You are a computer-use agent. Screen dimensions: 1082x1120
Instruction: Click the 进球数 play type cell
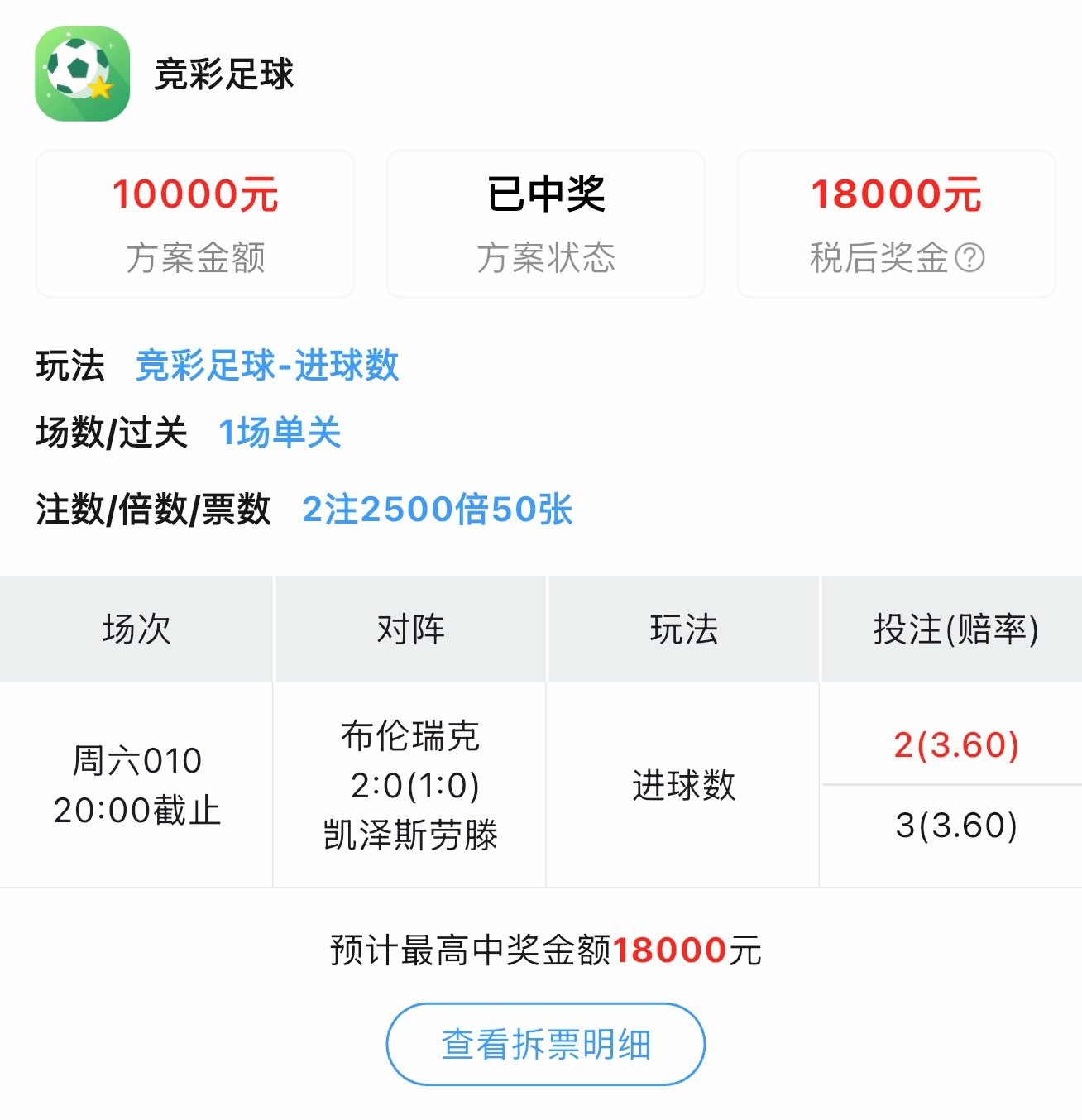coord(683,786)
